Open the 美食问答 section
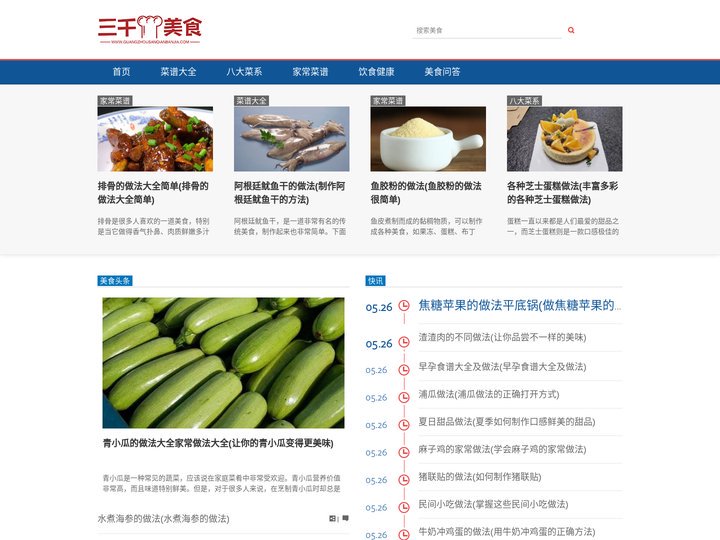 tap(442, 72)
